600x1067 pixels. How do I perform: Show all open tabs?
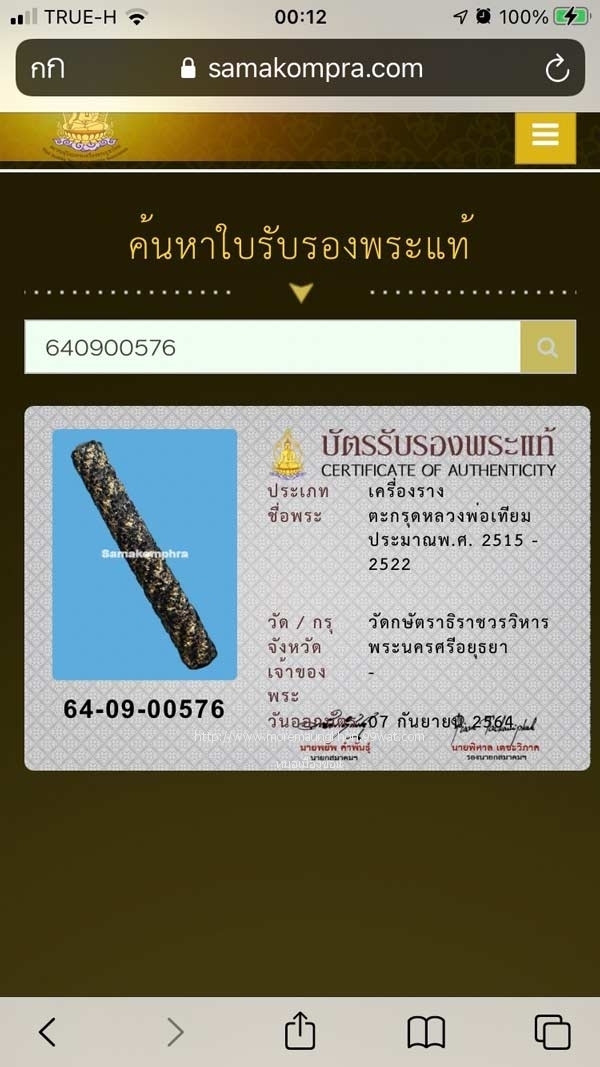[552, 1031]
